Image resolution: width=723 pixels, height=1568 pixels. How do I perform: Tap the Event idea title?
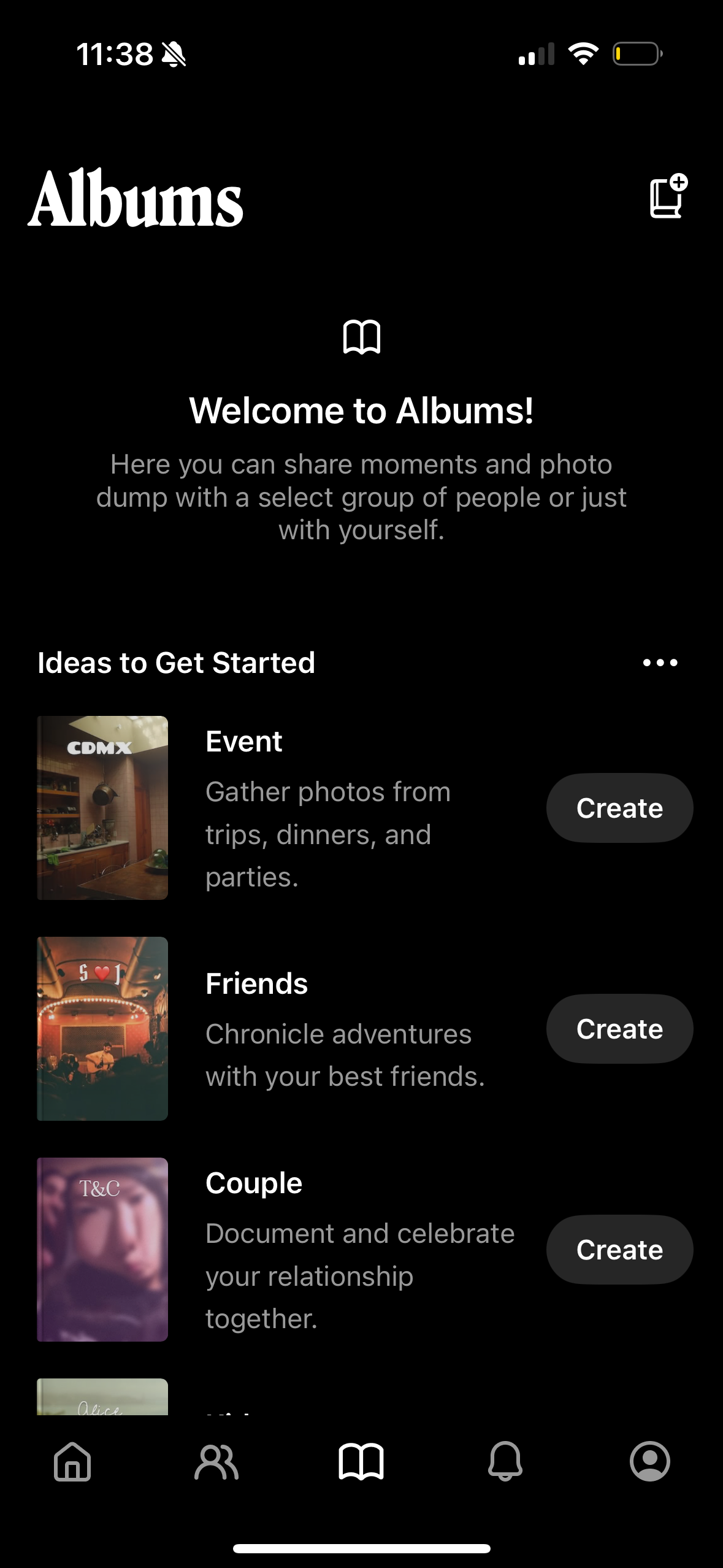(x=243, y=741)
